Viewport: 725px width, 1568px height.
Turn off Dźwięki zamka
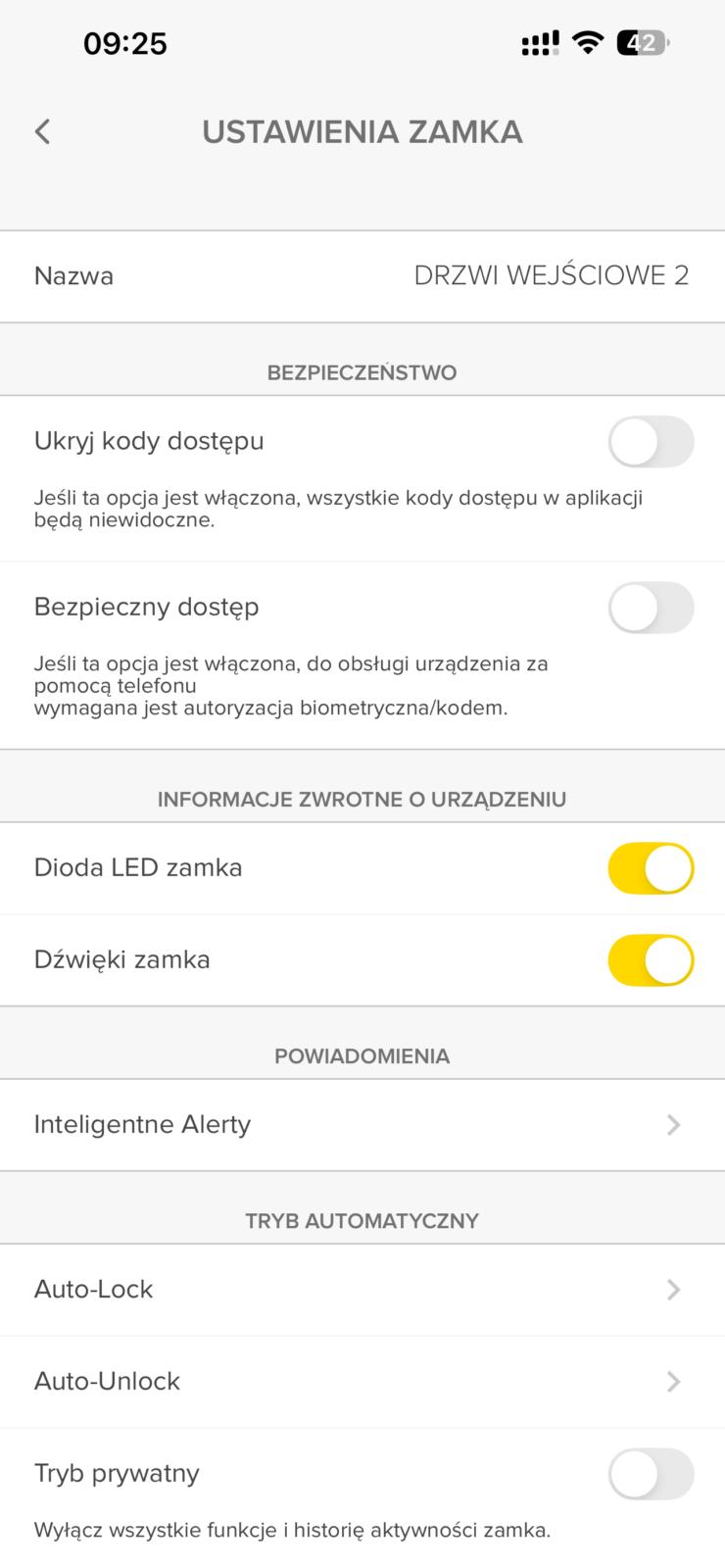[651, 960]
